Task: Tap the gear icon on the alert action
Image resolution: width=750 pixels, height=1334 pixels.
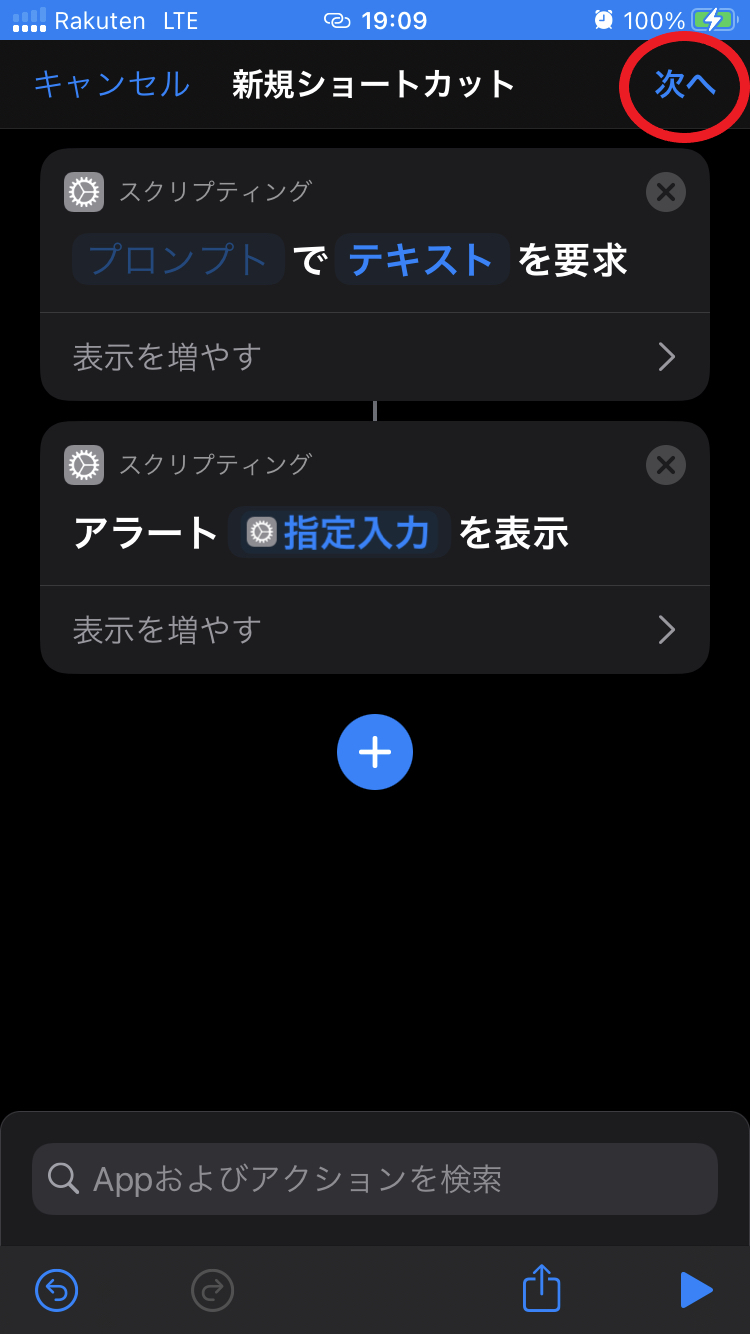Action: pos(84,465)
